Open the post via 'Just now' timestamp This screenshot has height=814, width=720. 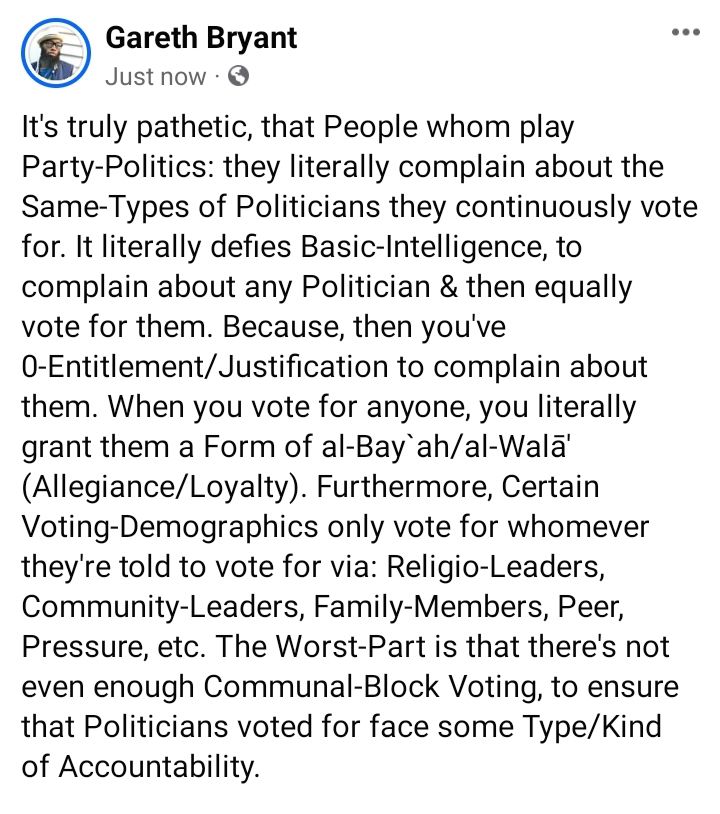[155, 76]
